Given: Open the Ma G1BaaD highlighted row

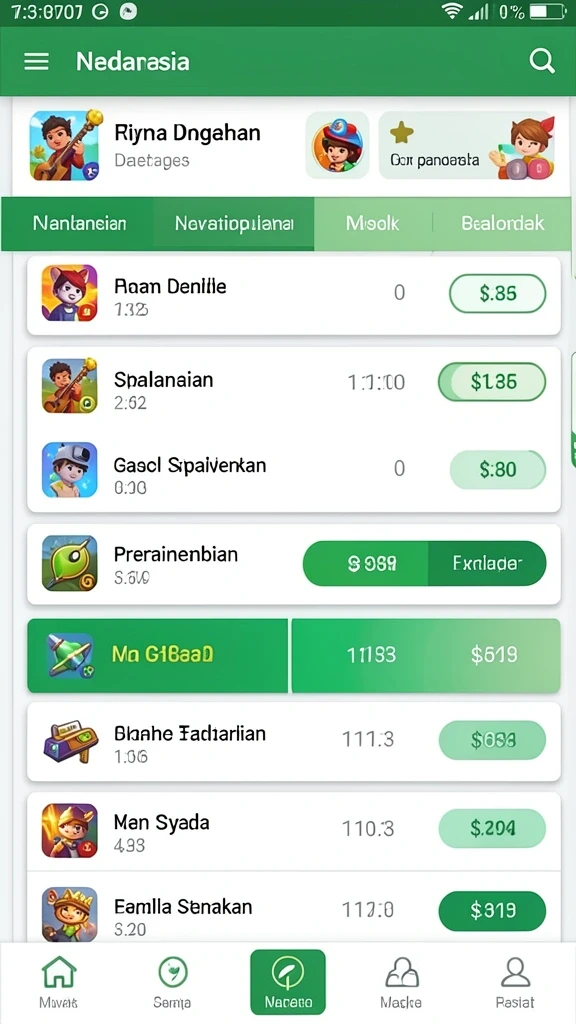Looking at the screenshot, I should 294,655.
